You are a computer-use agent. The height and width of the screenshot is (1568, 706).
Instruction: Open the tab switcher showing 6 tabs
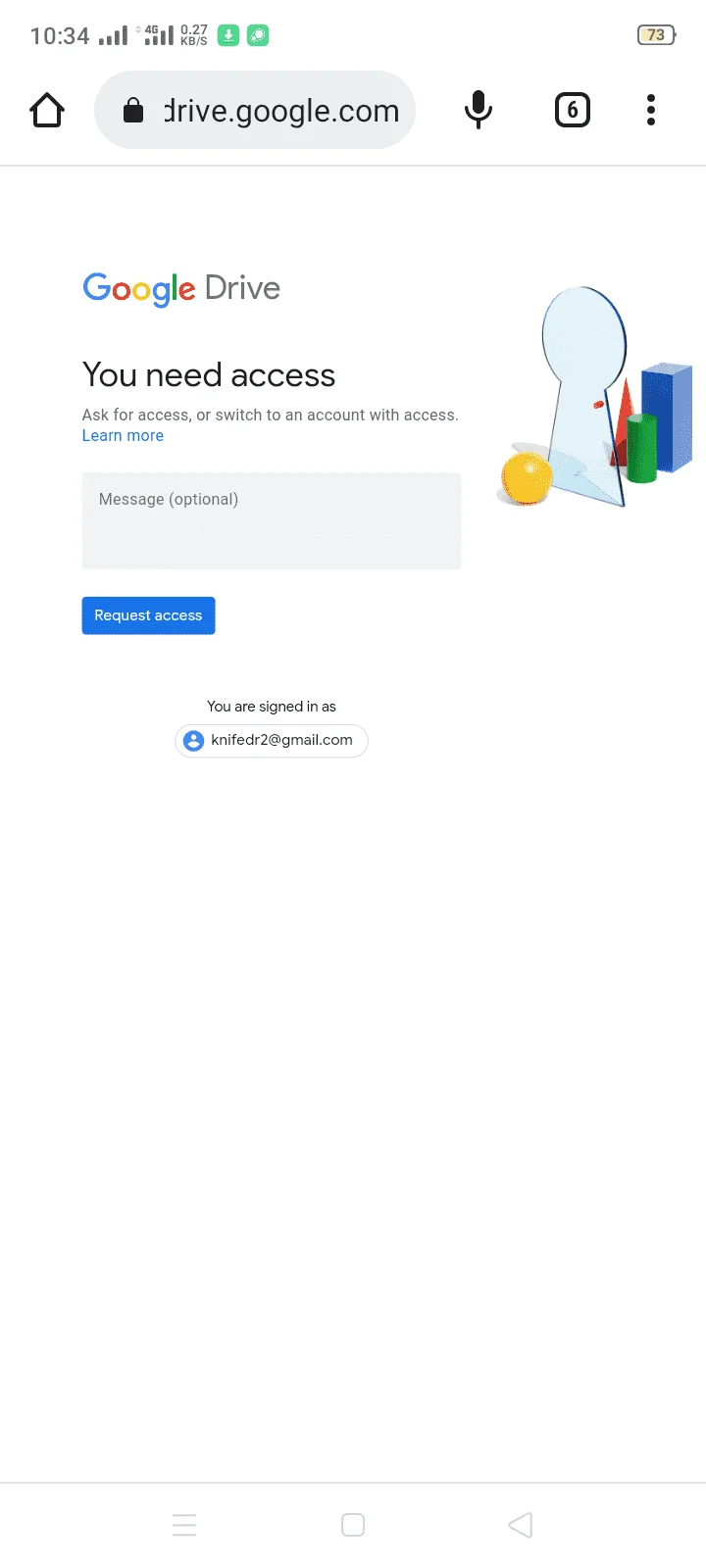[x=573, y=110]
